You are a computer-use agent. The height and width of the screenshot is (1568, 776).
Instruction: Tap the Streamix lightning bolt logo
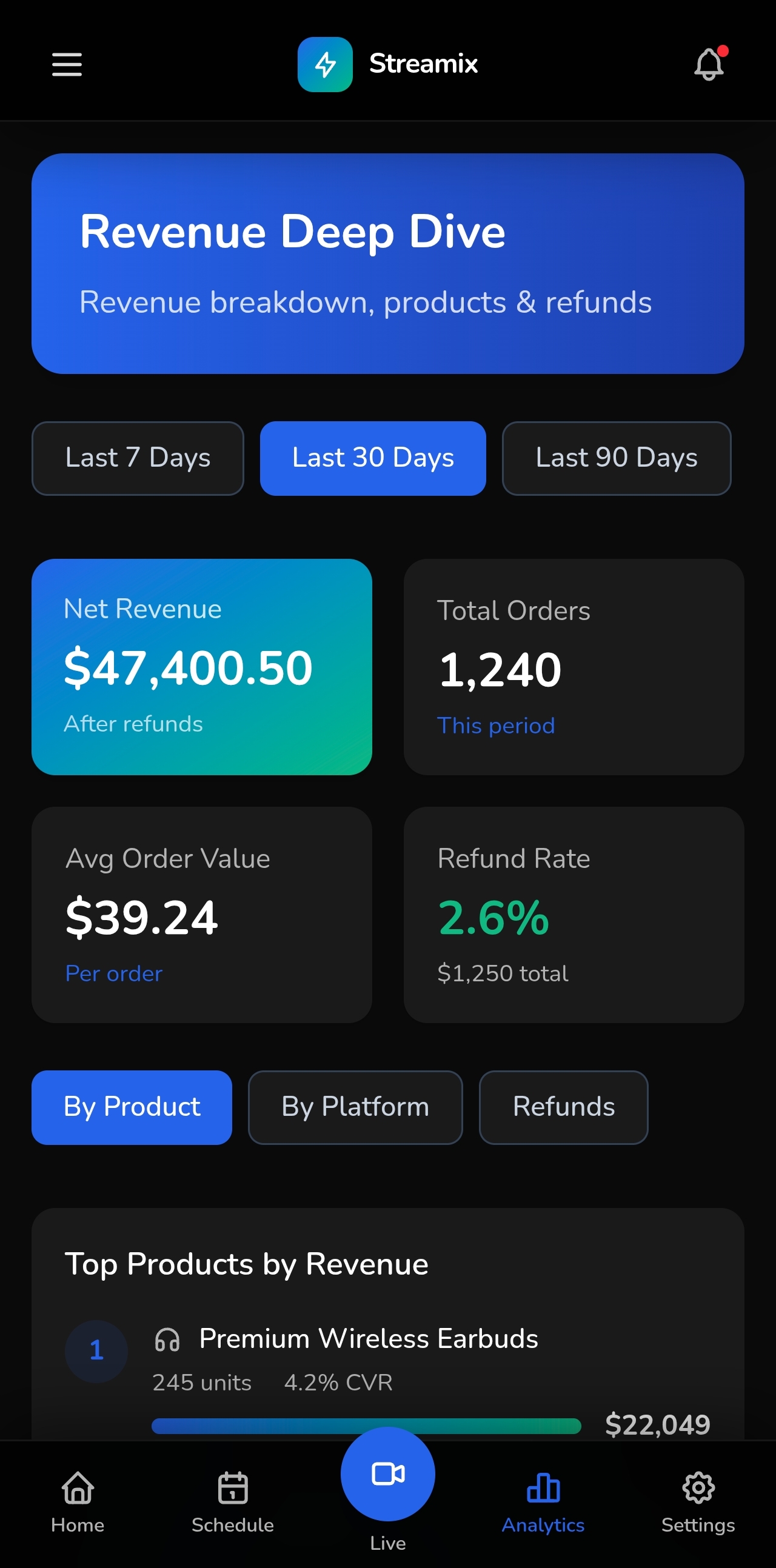pos(325,63)
